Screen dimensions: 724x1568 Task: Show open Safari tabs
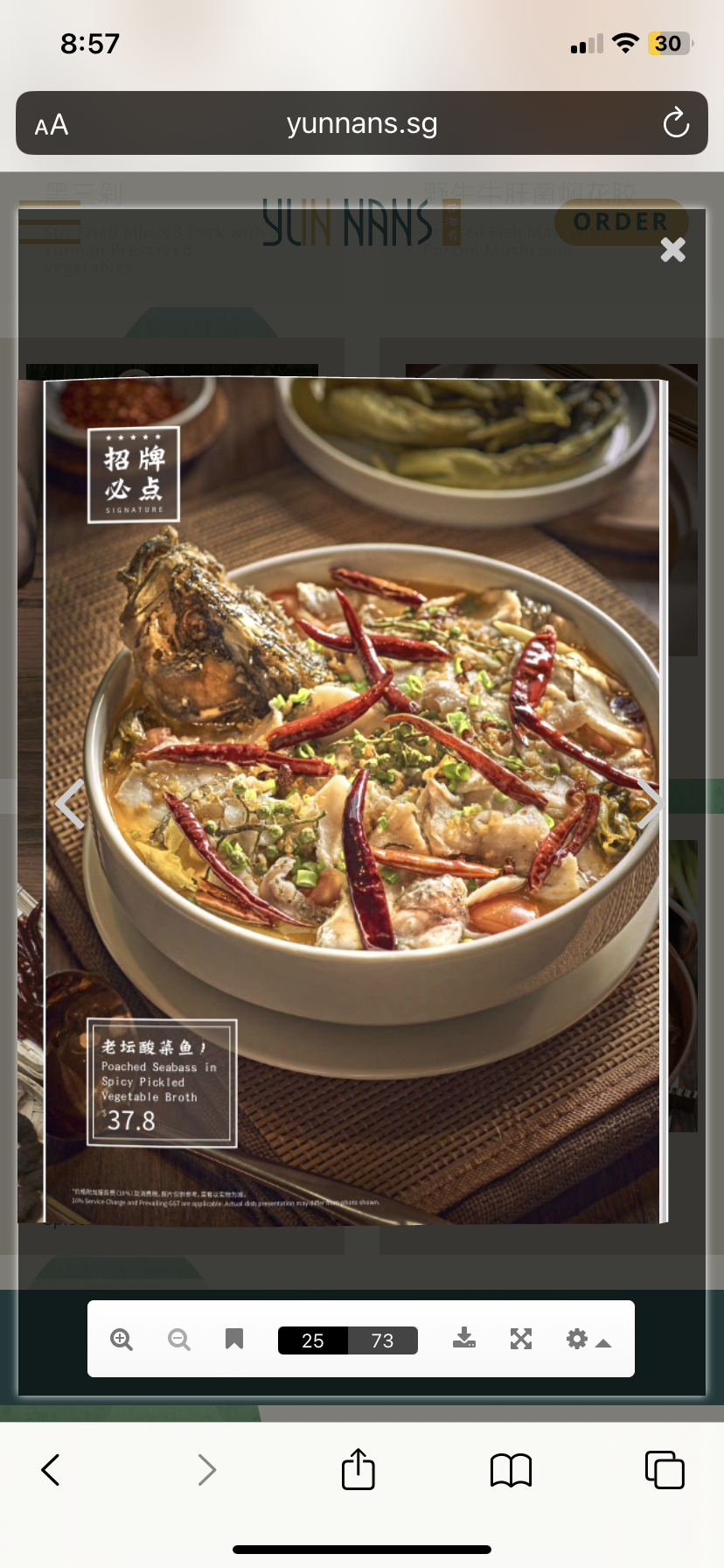point(665,1470)
